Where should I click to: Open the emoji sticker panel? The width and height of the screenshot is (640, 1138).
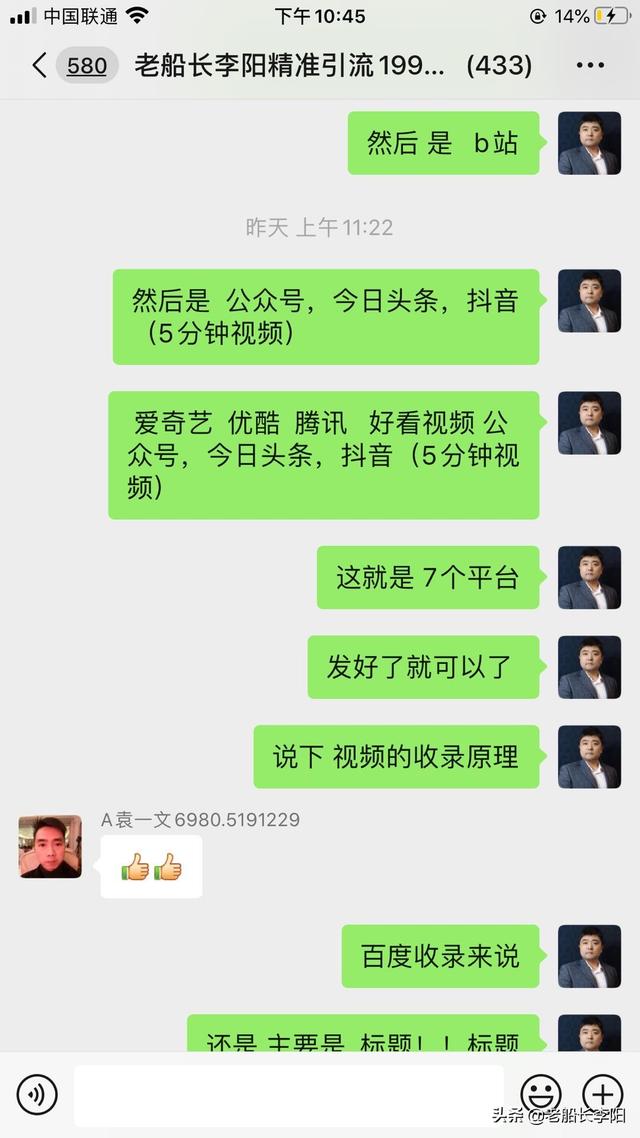(x=541, y=1094)
